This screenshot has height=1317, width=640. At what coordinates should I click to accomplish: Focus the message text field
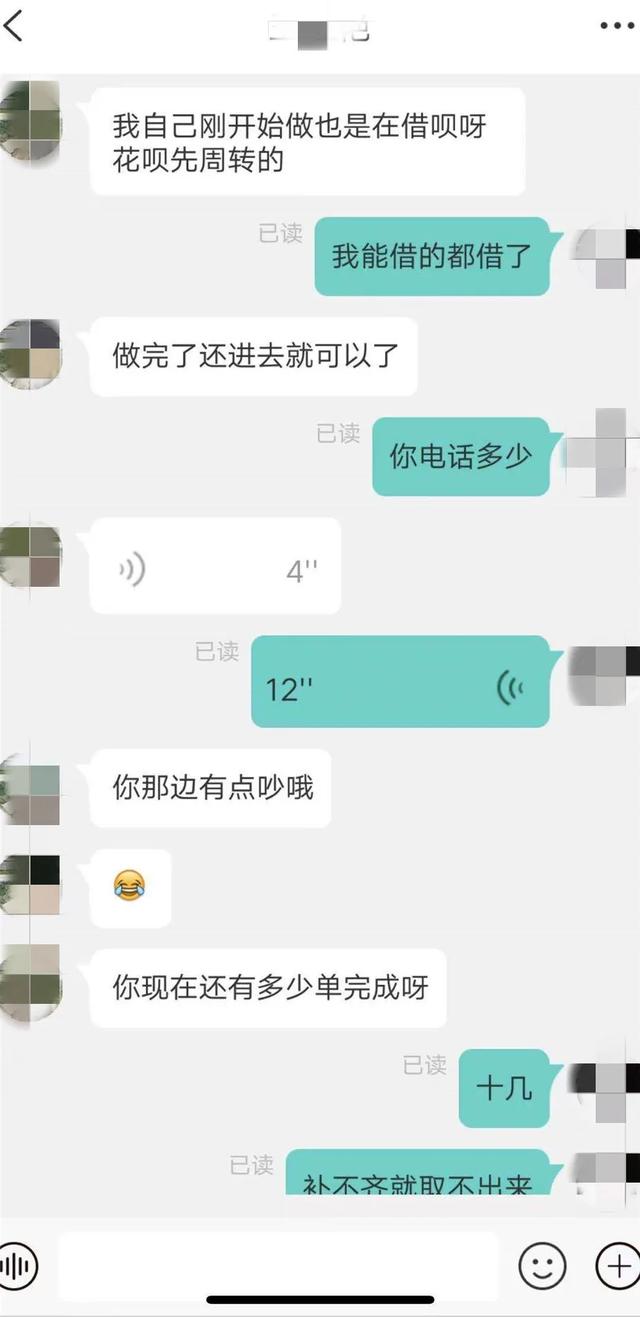tap(277, 1267)
